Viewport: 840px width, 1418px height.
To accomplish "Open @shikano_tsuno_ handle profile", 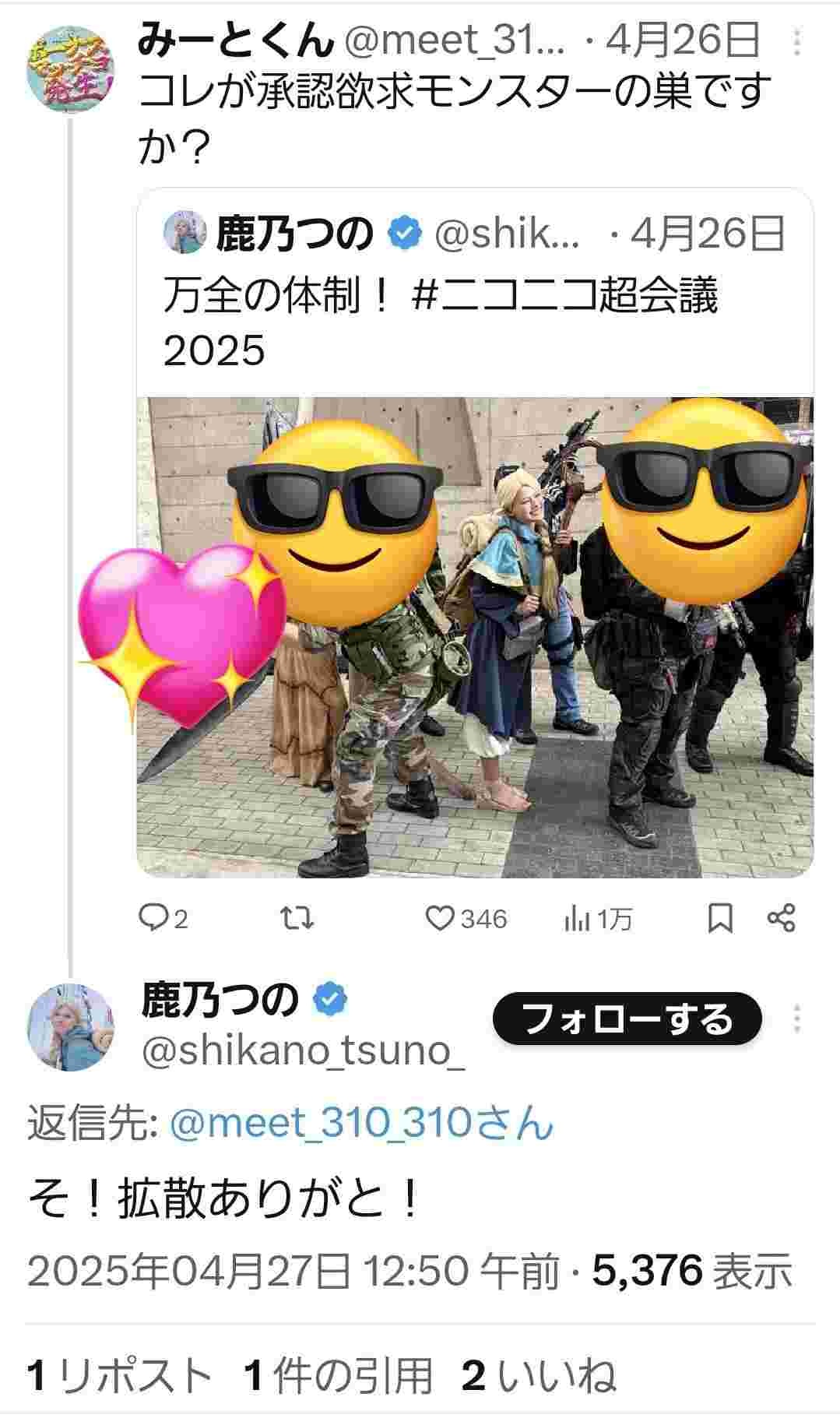I will pyautogui.click(x=304, y=1051).
